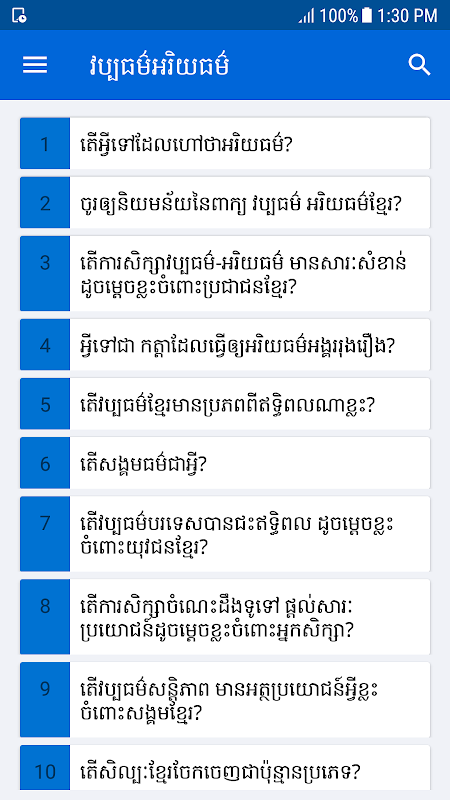Tap question number 6

point(225,463)
